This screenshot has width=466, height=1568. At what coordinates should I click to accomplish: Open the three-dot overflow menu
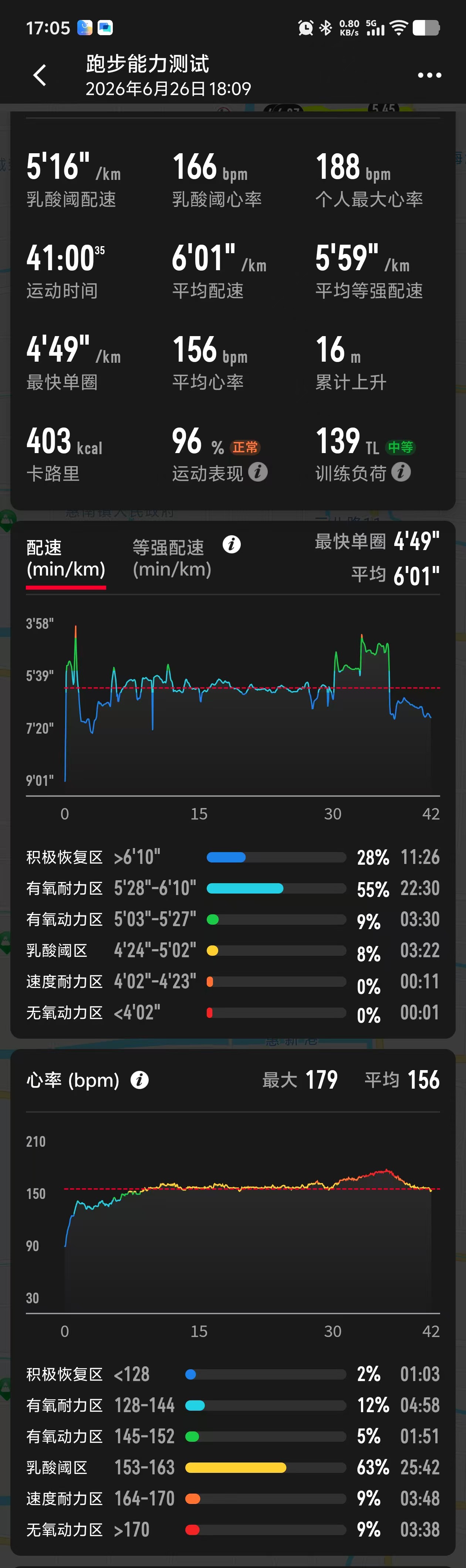tap(429, 76)
